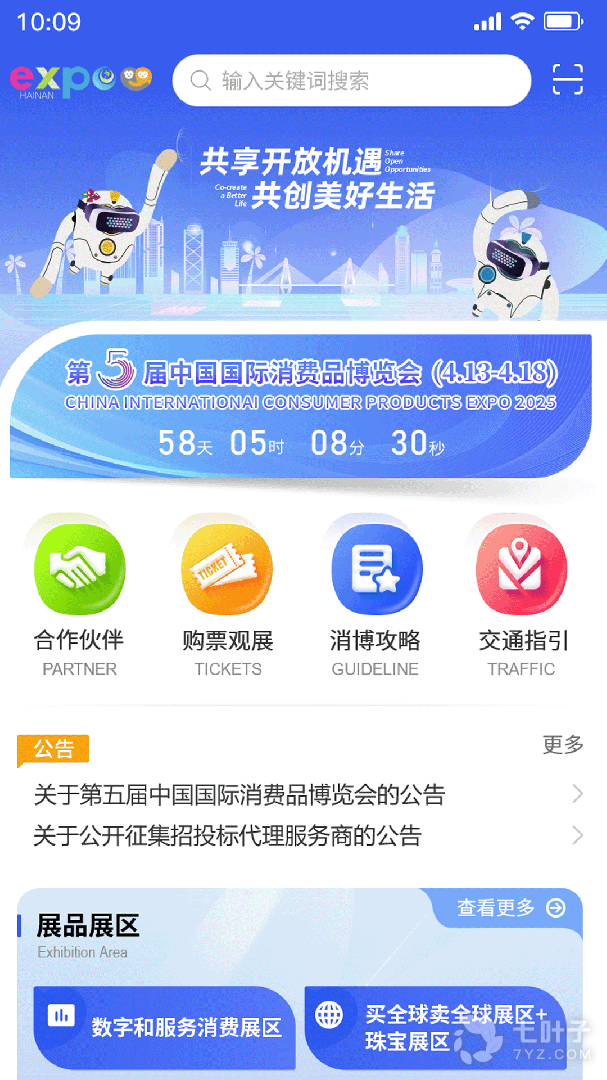This screenshot has height=1080, width=607.
Task: Go to 购票观展 Tickets
Action: coord(228,597)
